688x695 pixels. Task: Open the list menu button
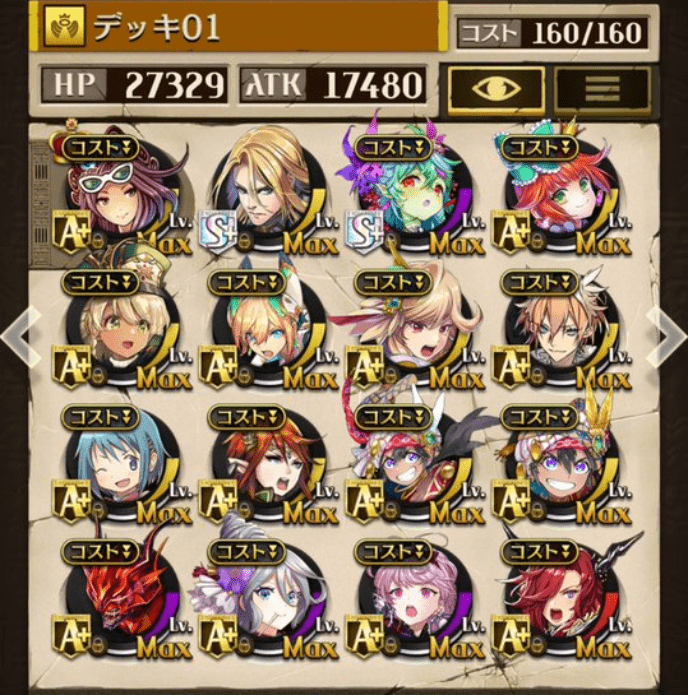pos(602,87)
